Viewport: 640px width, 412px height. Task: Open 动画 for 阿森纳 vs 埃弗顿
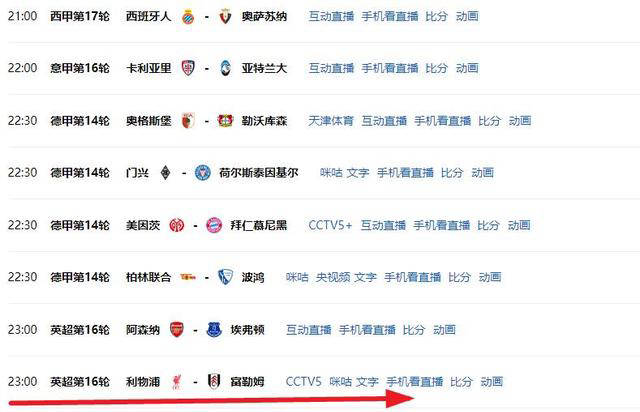[444, 329]
